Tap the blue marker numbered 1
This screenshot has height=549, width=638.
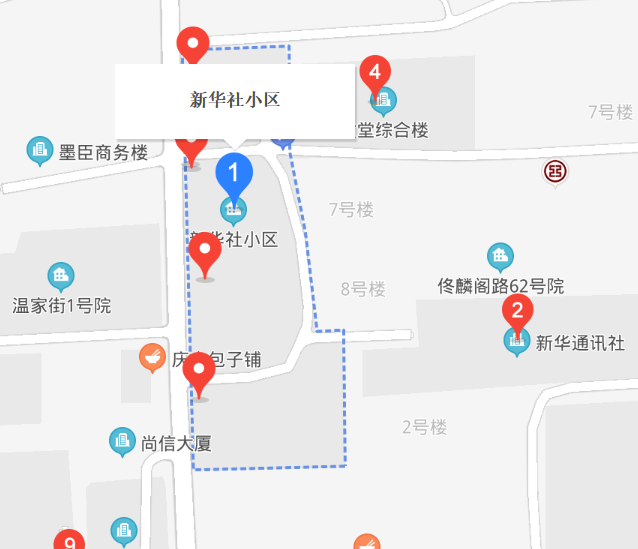pyautogui.click(x=234, y=174)
